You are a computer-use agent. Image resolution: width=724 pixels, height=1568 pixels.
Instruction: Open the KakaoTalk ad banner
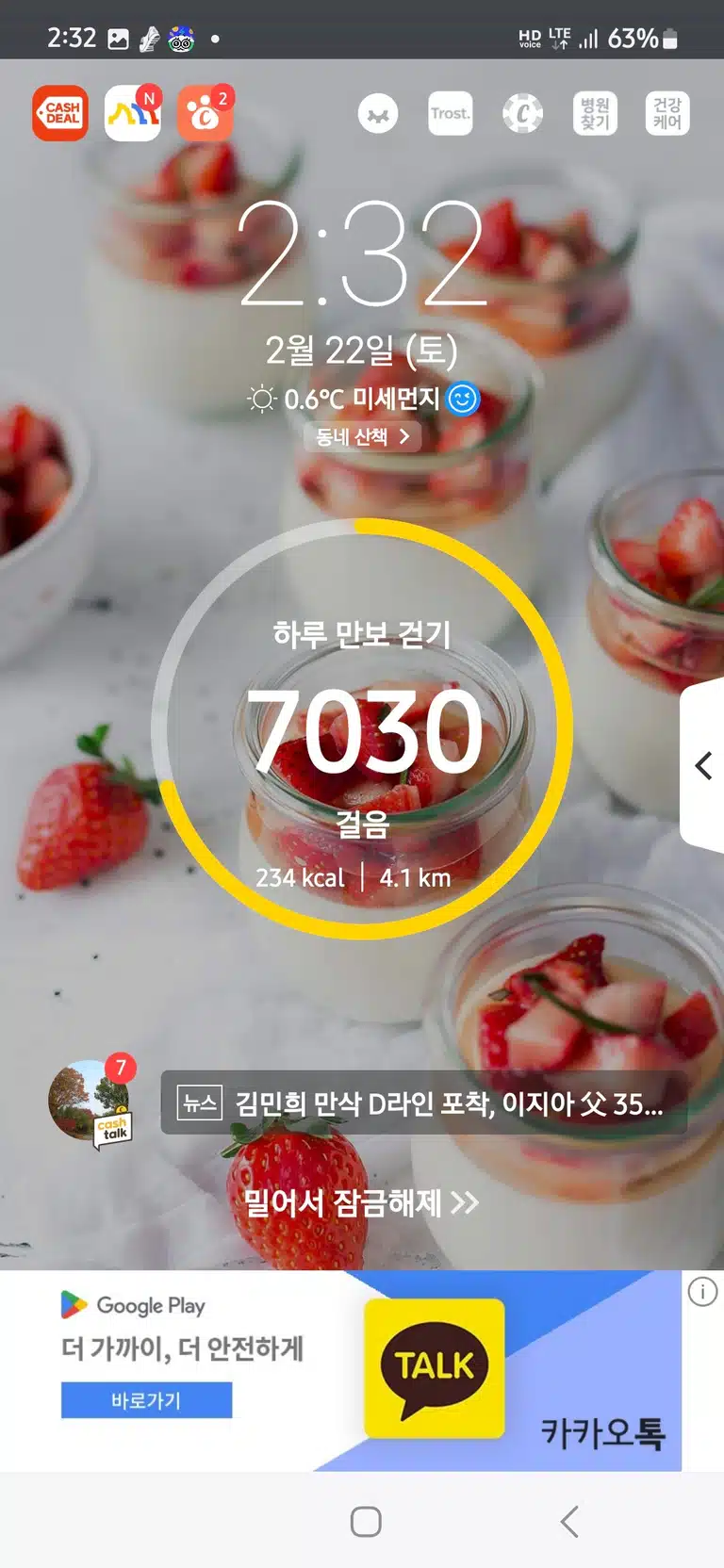[362, 1371]
